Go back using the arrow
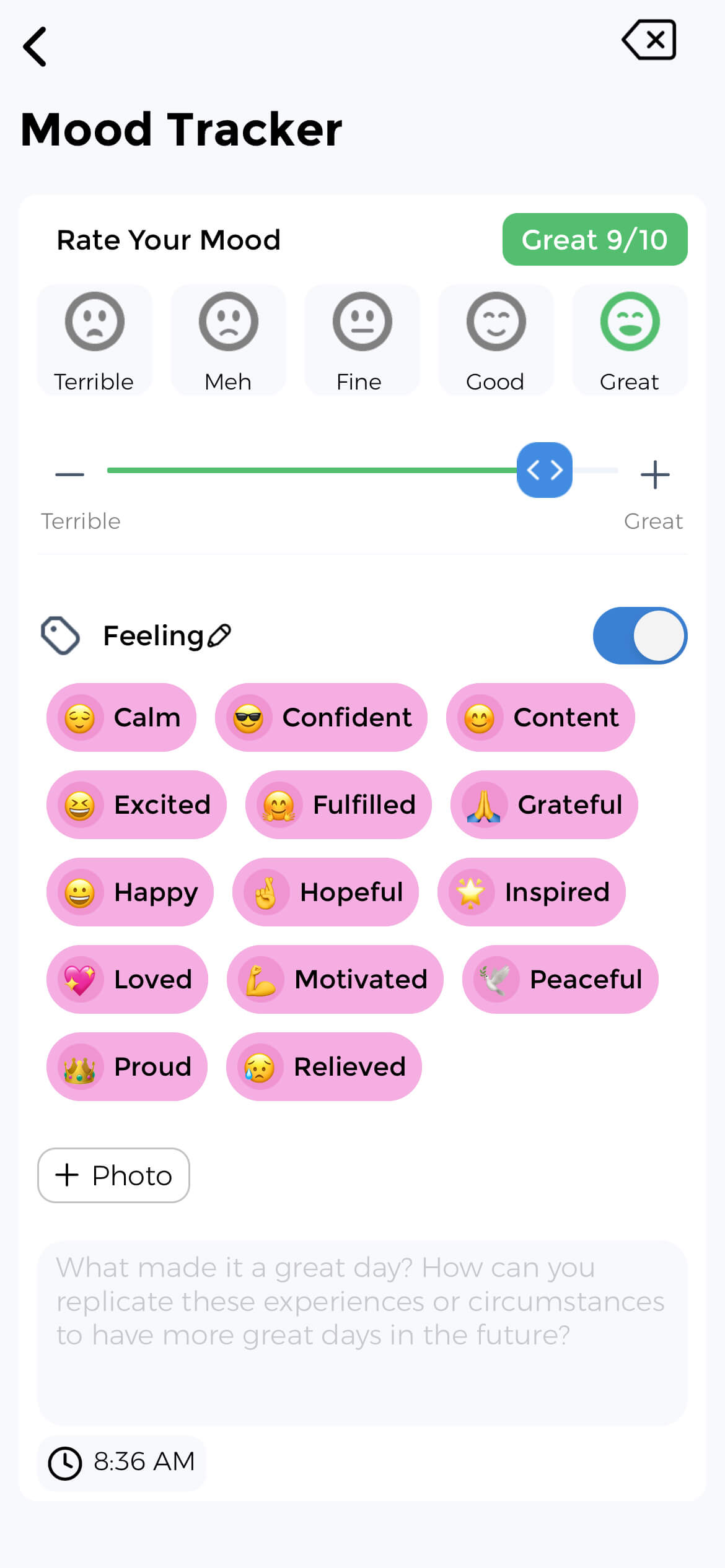Viewport: 725px width, 1568px height. (35, 46)
